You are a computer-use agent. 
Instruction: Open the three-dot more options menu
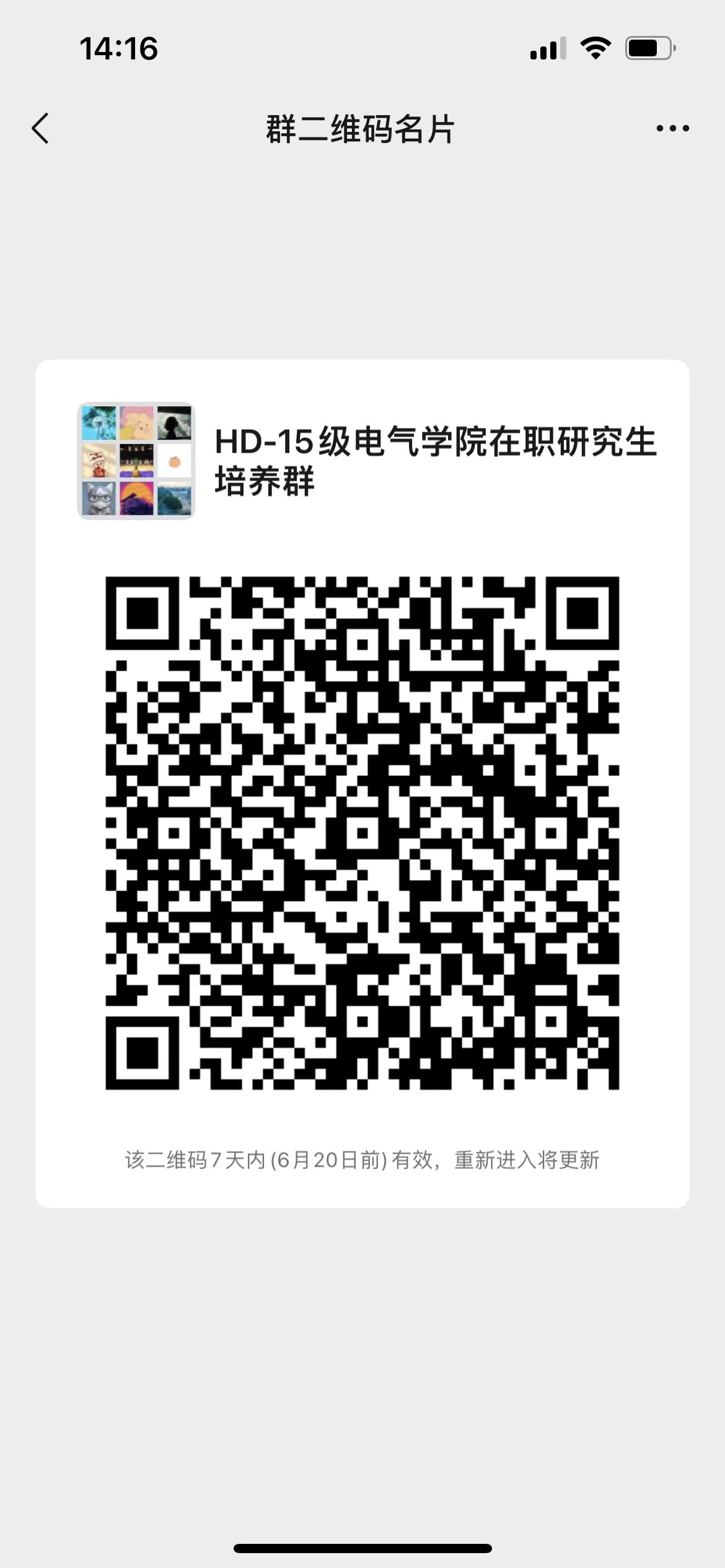(x=672, y=129)
